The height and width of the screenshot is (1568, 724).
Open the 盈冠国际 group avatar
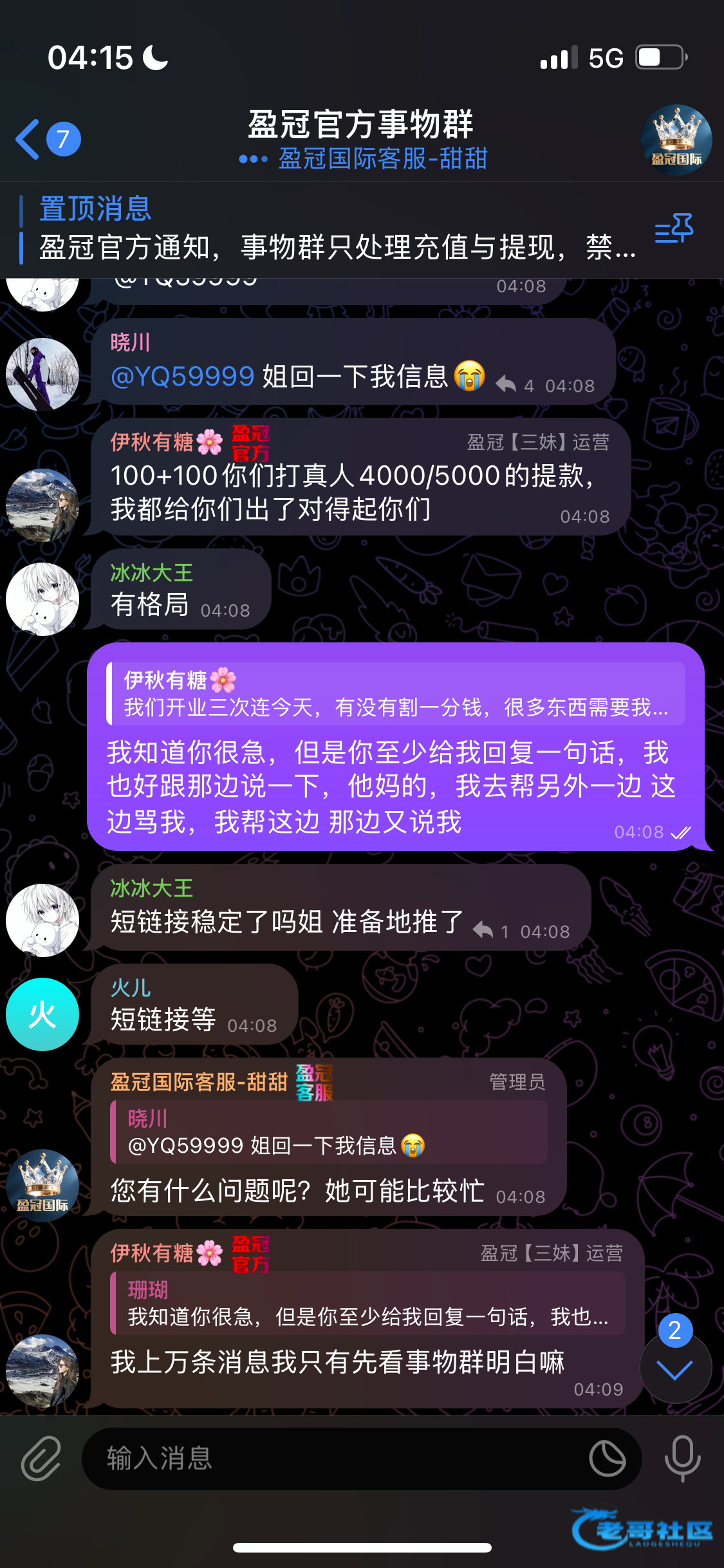pos(676,140)
